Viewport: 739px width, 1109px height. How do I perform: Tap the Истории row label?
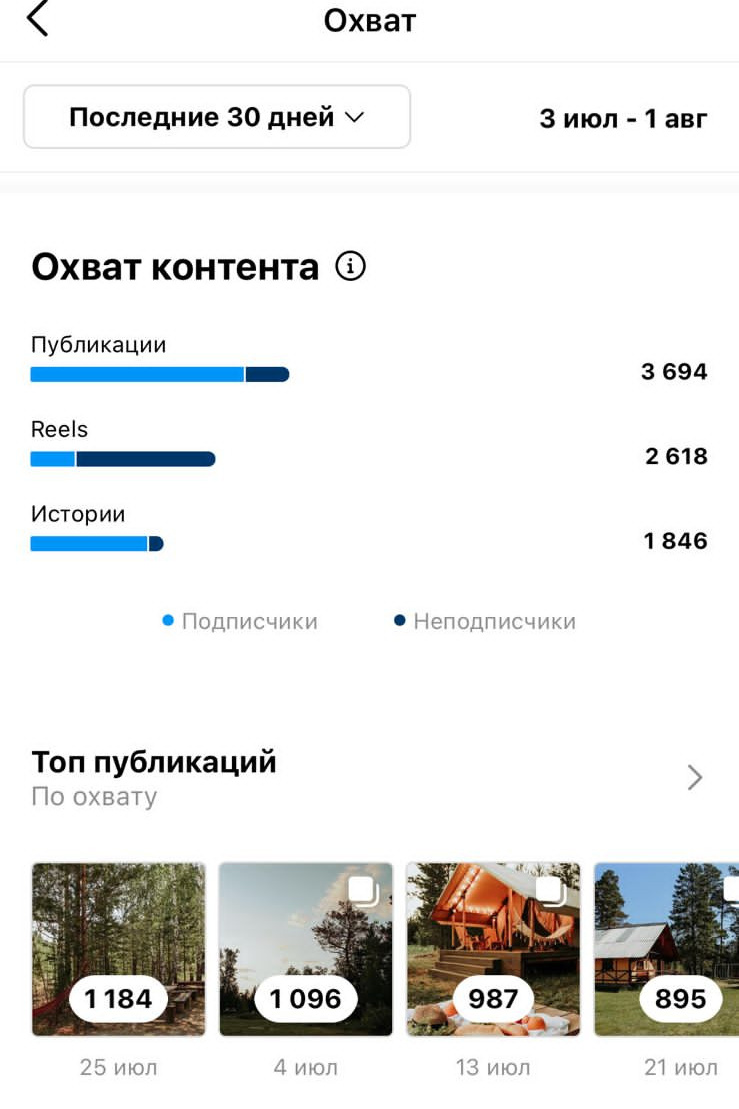pyautogui.click(x=76, y=513)
